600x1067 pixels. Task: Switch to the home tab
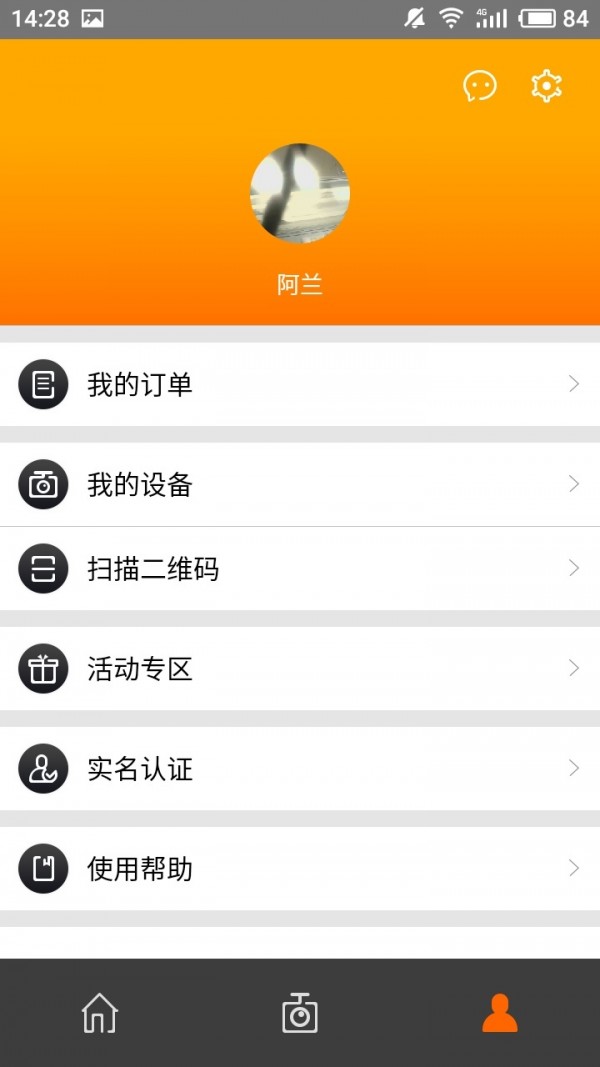(x=99, y=1013)
